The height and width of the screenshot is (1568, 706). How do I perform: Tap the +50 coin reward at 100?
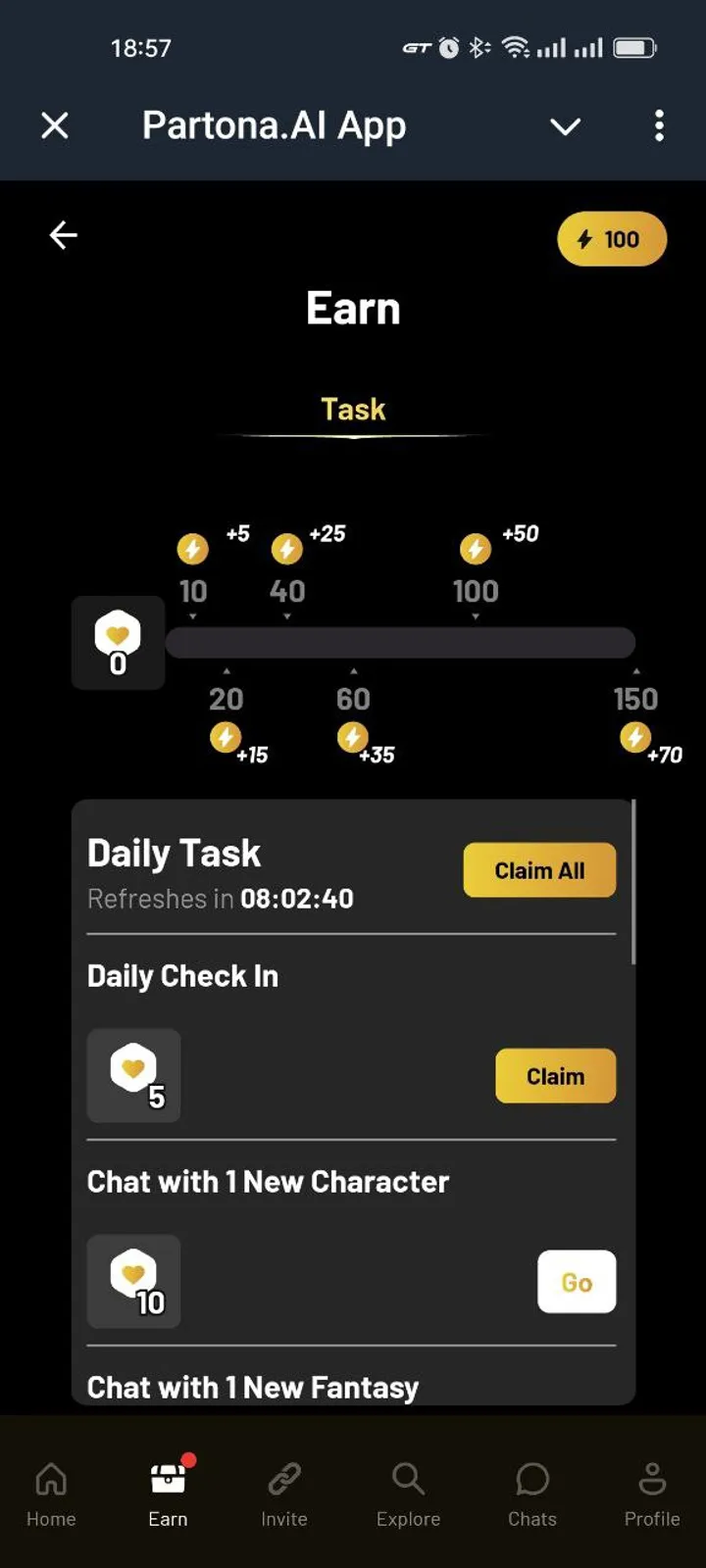point(476,549)
